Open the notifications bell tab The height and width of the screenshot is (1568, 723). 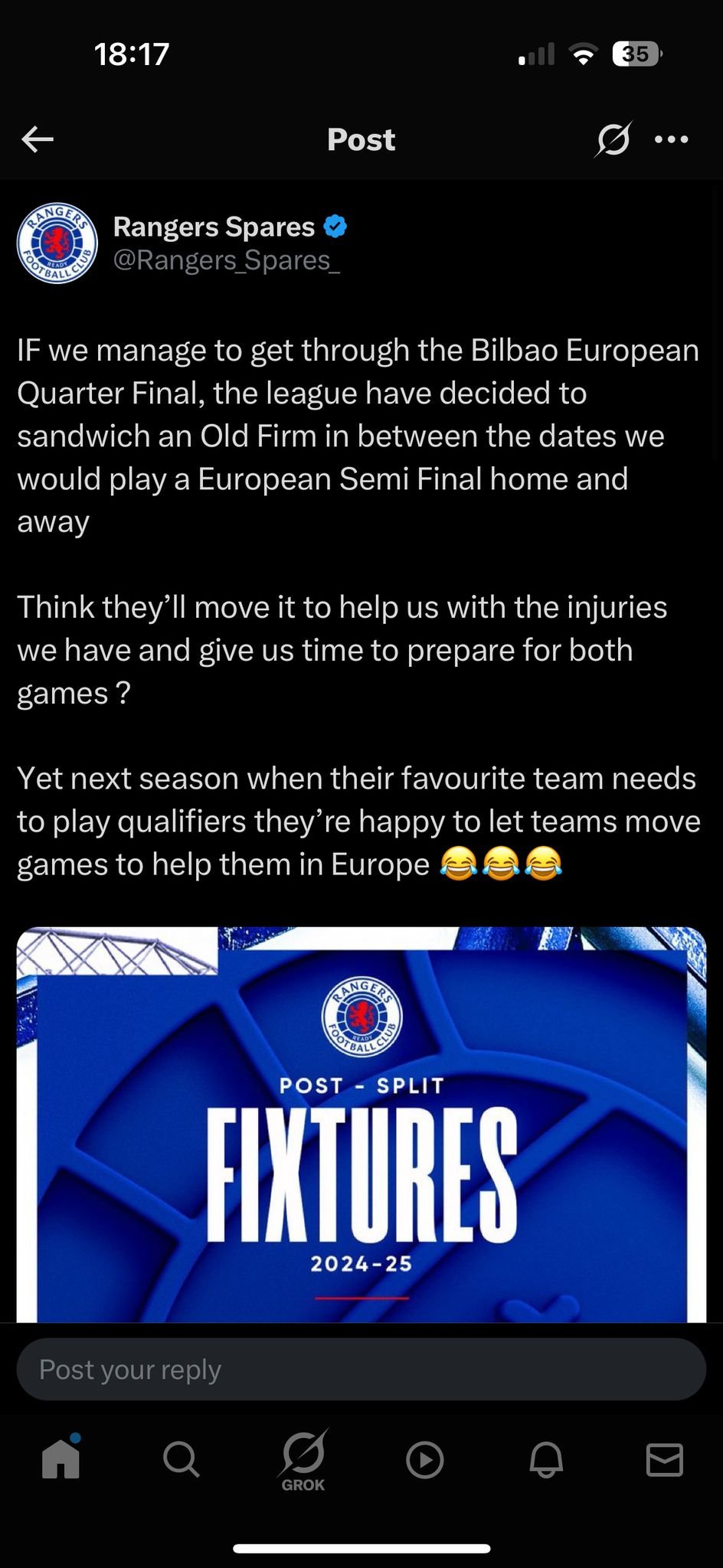[546, 1459]
